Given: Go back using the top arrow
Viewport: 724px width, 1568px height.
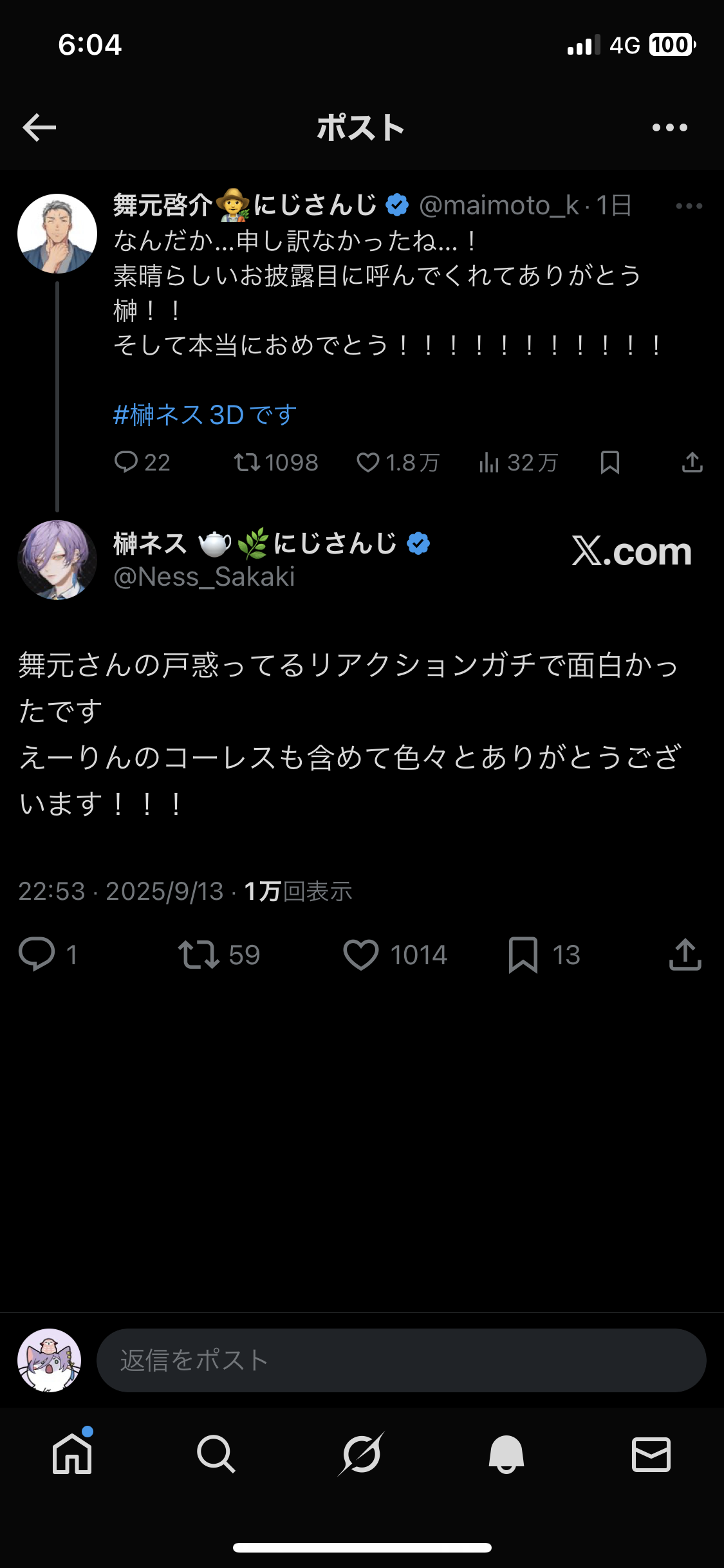Looking at the screenshot, I should pyautogui.click(x=39, y=127).
